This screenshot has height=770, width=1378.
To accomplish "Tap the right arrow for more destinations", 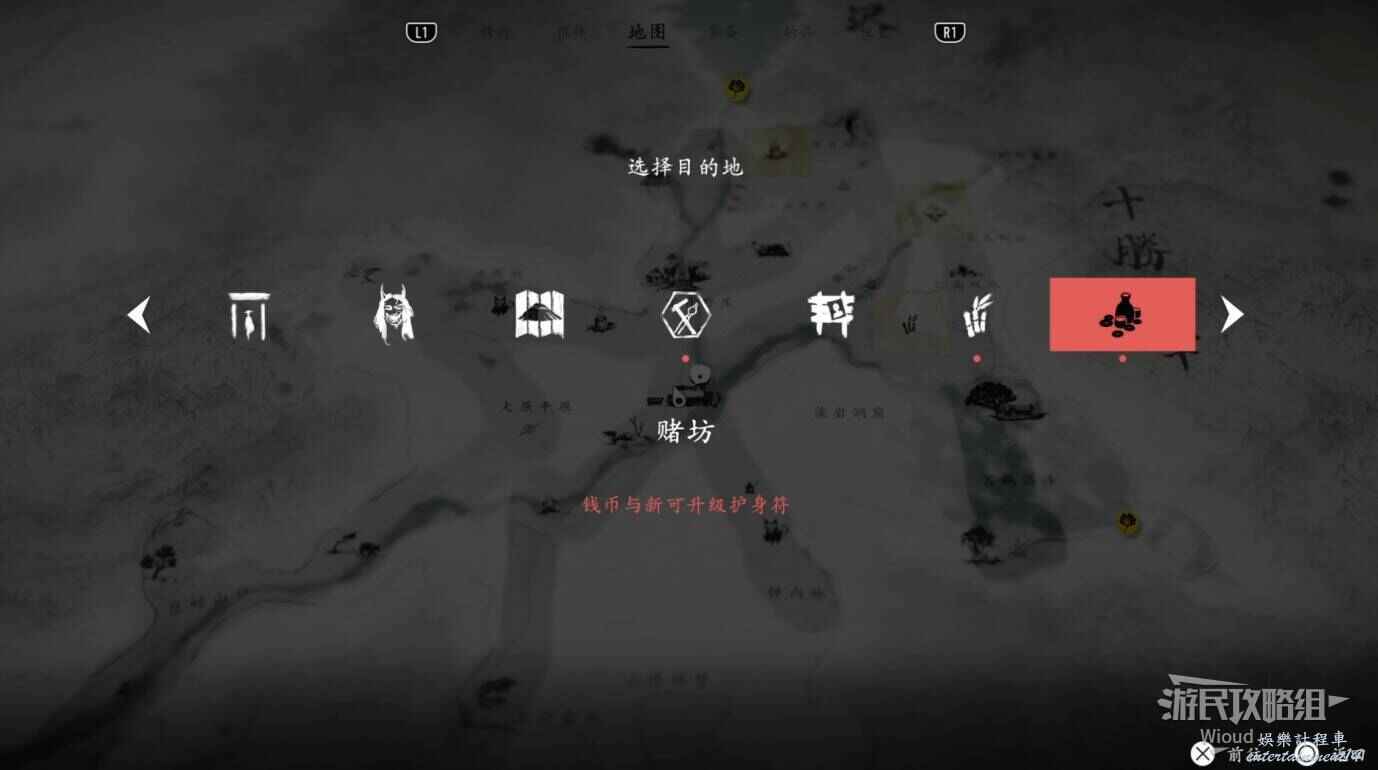I will click(1232, 315).
